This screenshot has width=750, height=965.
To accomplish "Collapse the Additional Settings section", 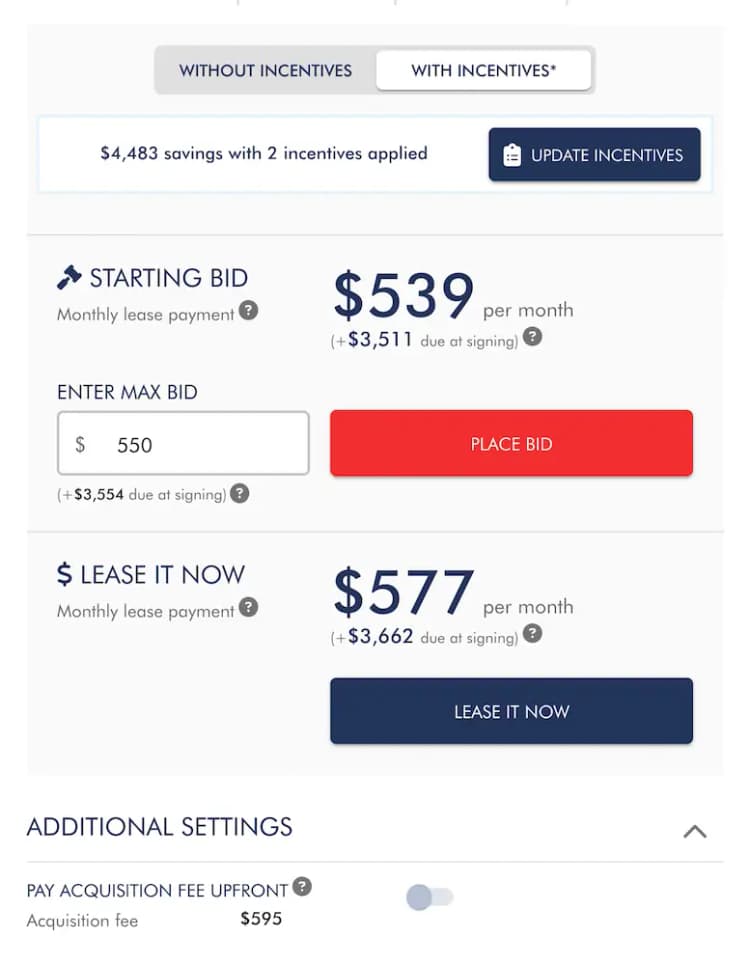I will tap(695, 830).
